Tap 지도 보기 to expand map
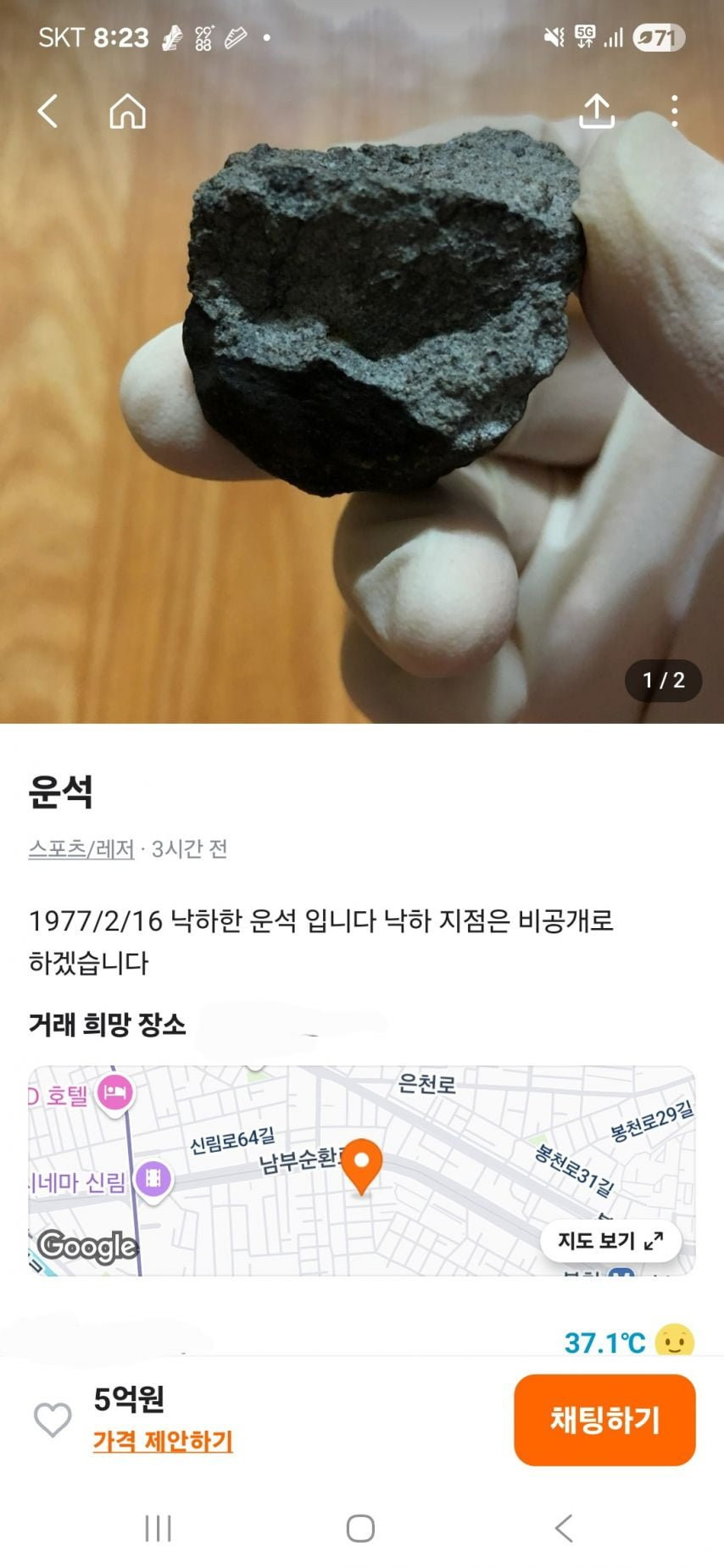Image resolution: width=724 pixels, height=1568 pixels. tap(610, 1241)
